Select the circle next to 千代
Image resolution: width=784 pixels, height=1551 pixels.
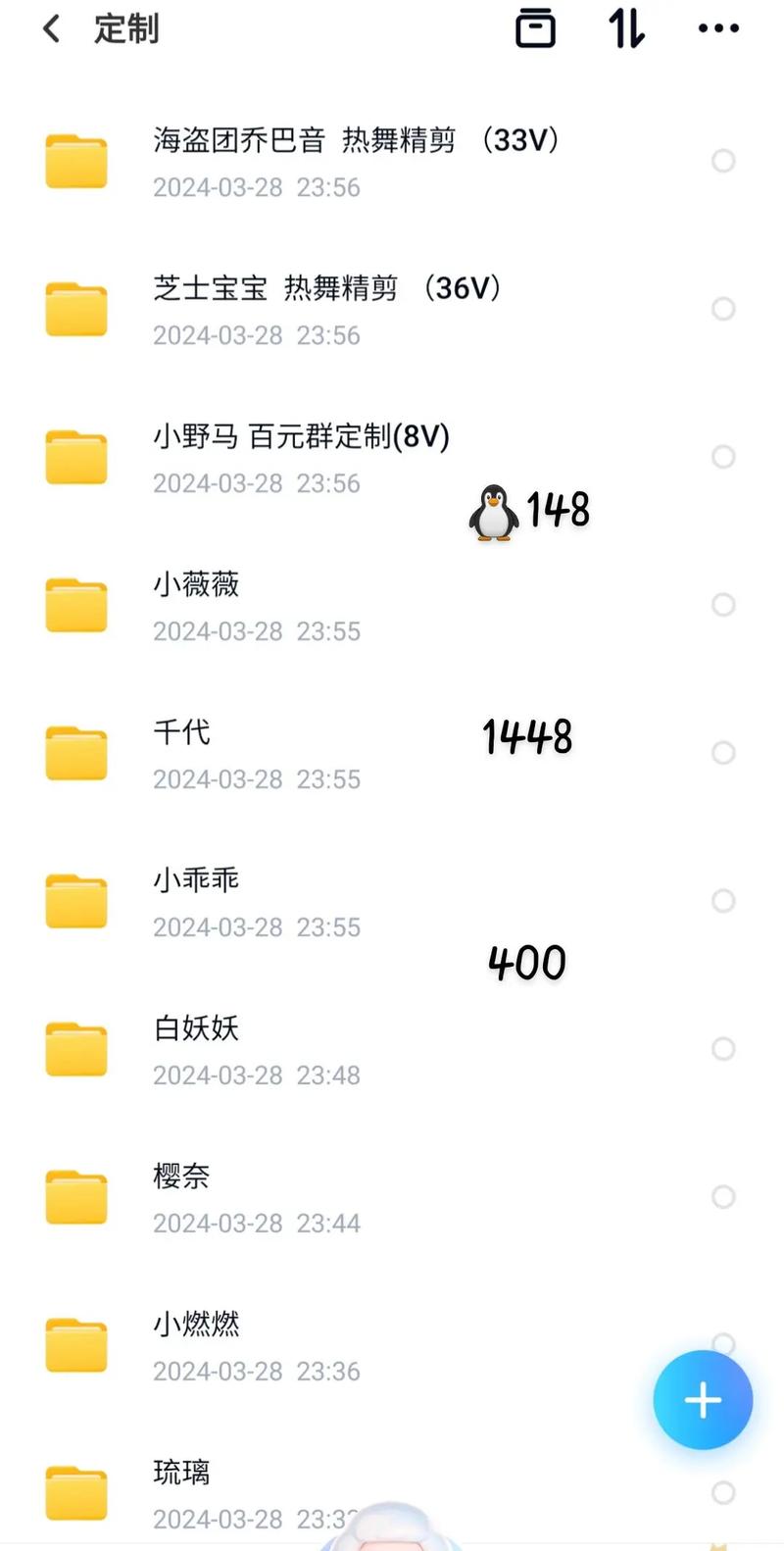tap(723, 753)
